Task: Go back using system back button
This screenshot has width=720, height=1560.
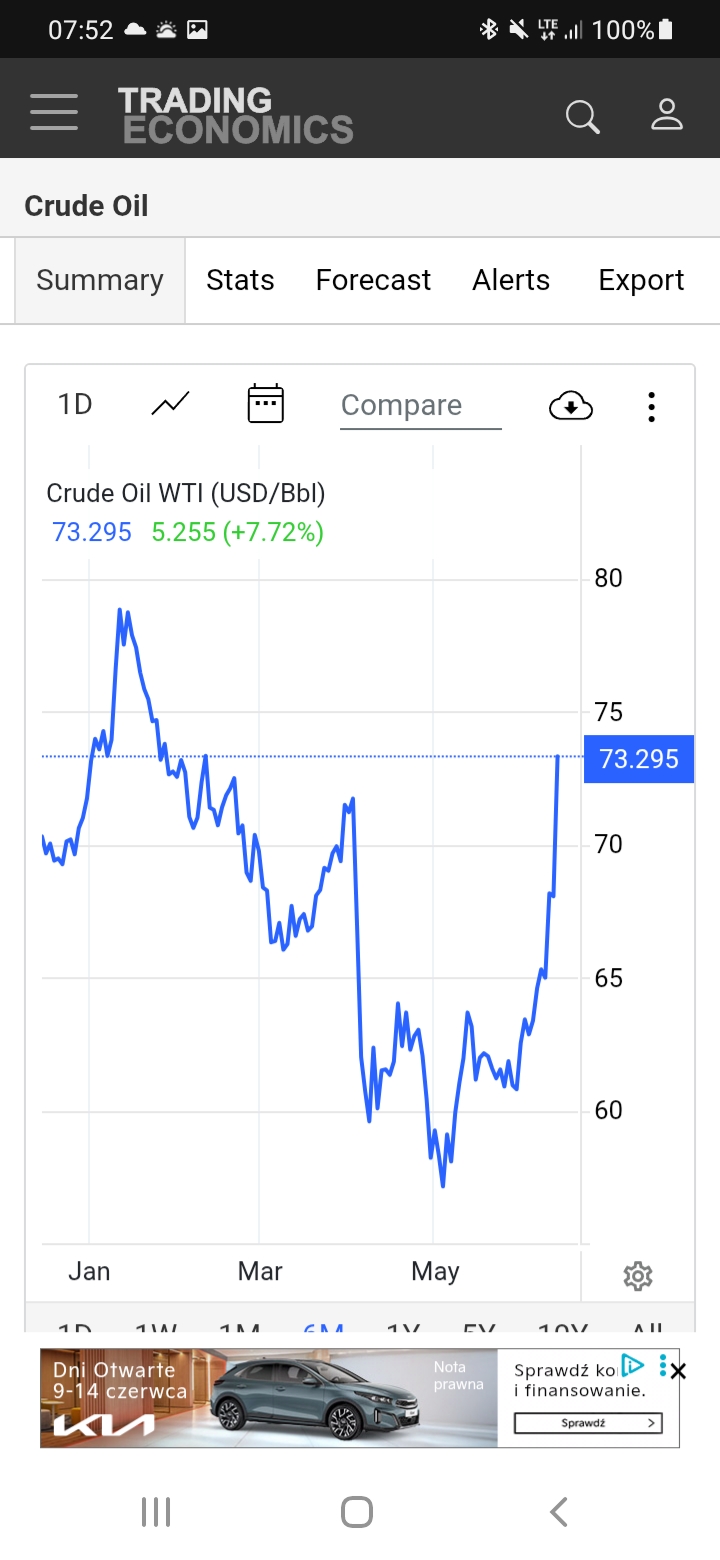Action: (x=559, y=1512)
